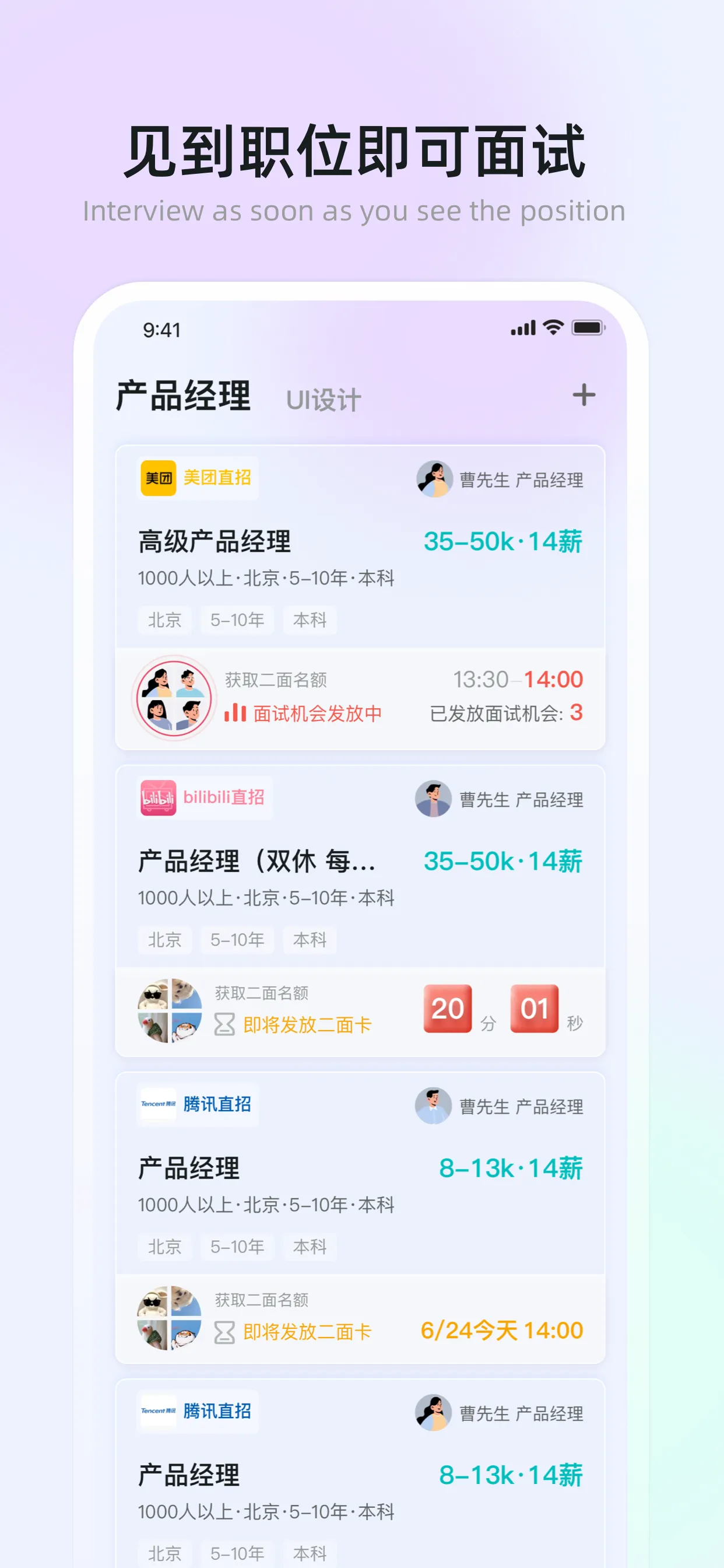The width and height of the screenshot is (724, 1568).
Task: Select the bilibili app logo icon
Action: [158, 799]
